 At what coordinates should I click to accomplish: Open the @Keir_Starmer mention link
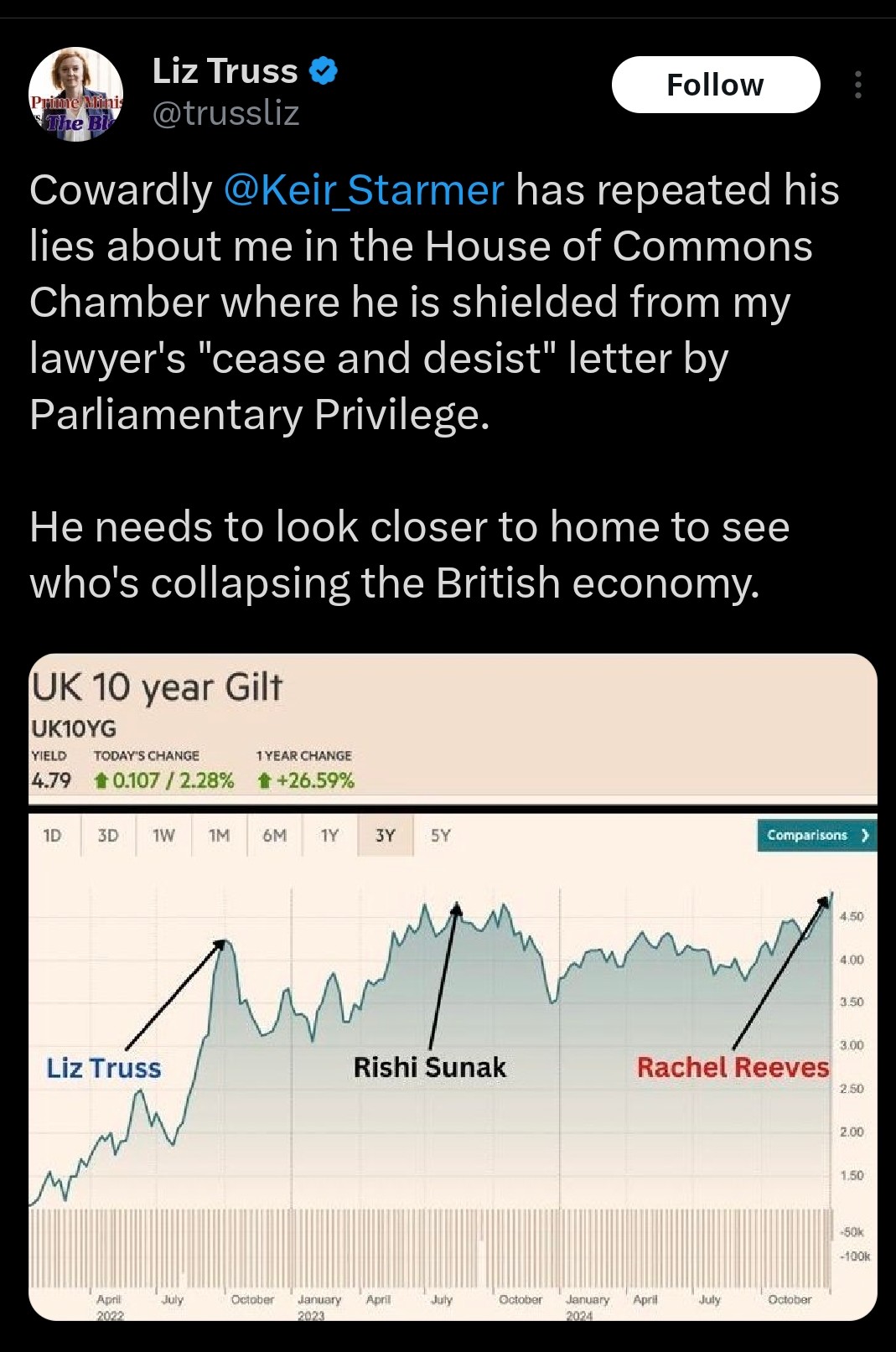pyautogui.click(x=364, y=190)
